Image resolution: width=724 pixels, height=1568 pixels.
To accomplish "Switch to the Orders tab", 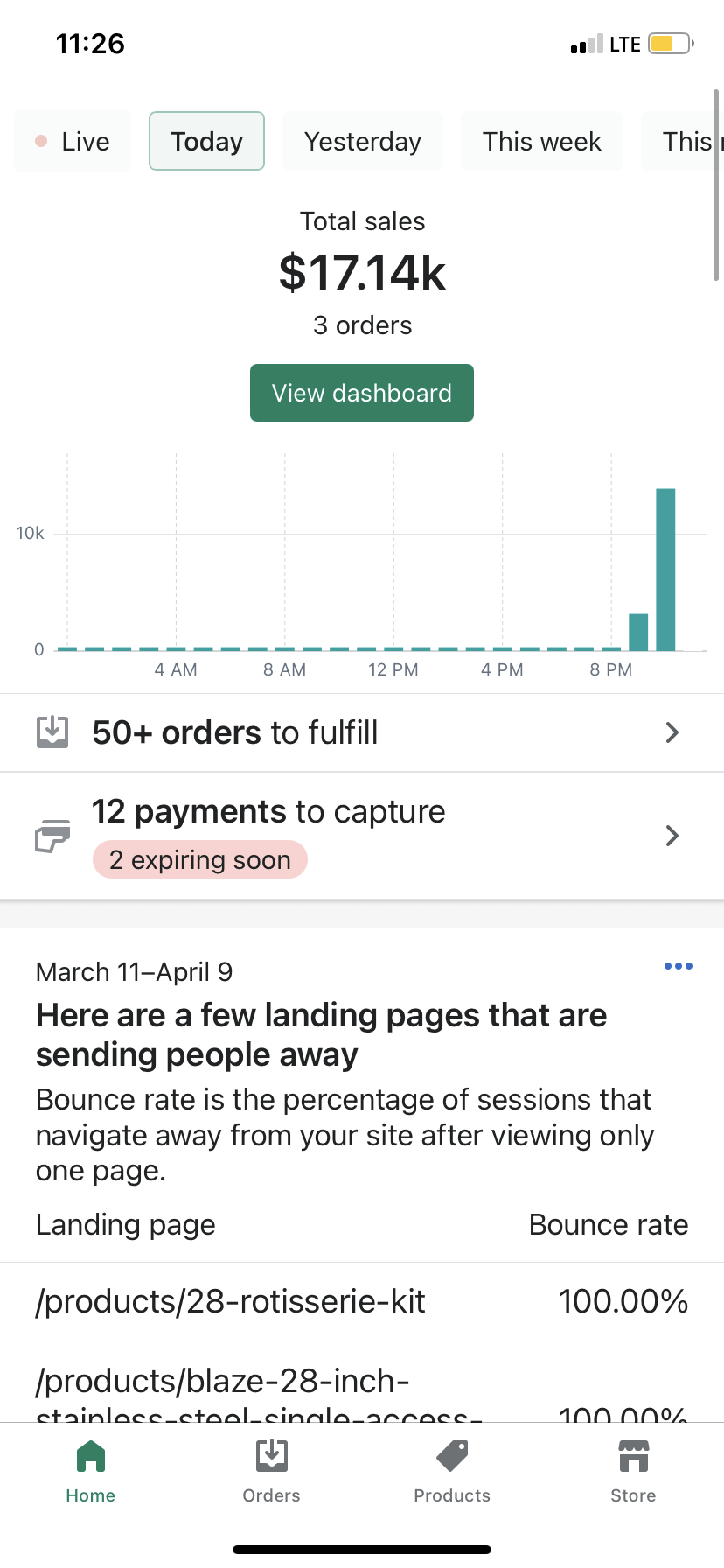I will coord(272,1472).
